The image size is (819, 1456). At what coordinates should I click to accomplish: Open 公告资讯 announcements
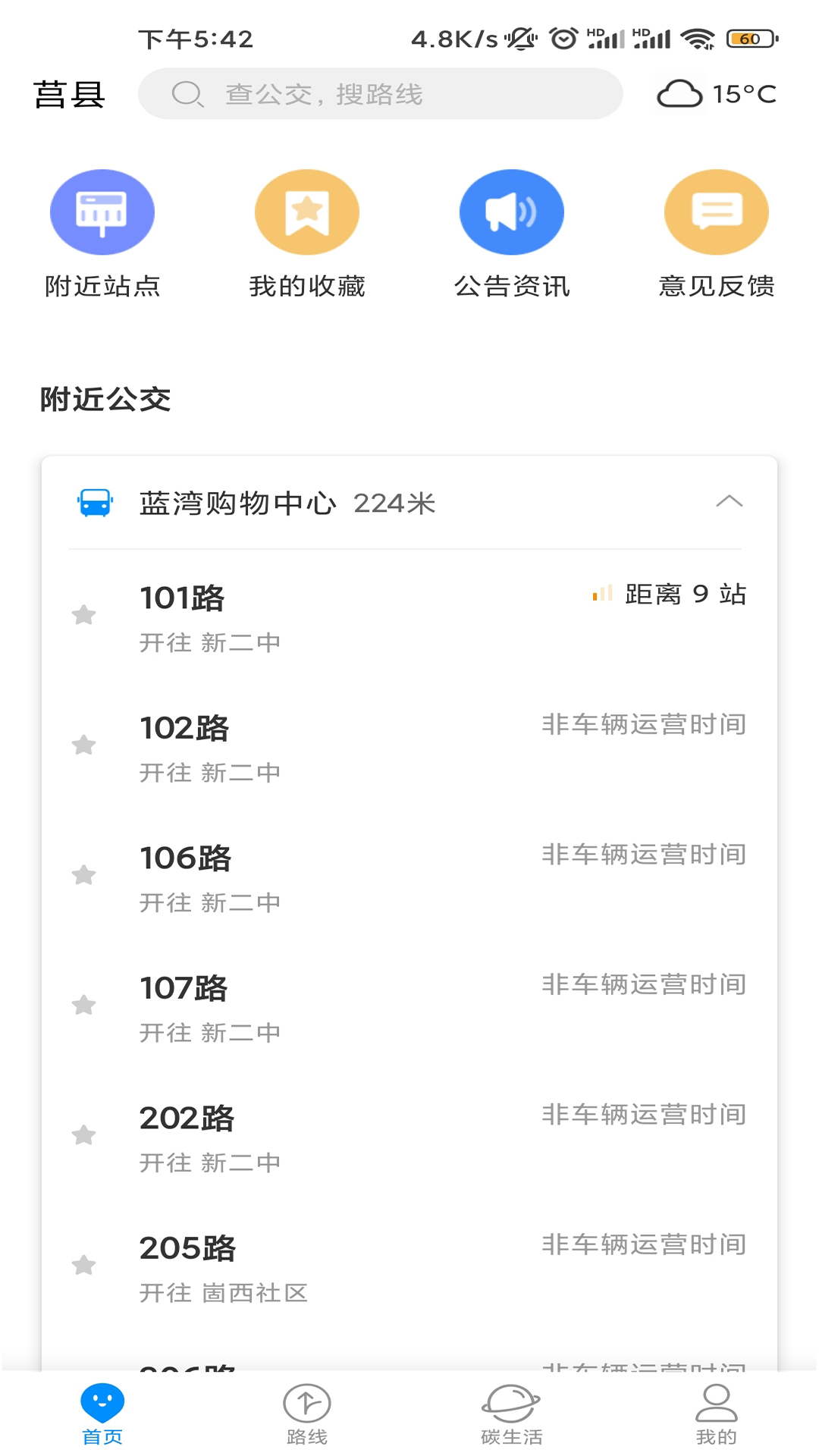[512, 234]
